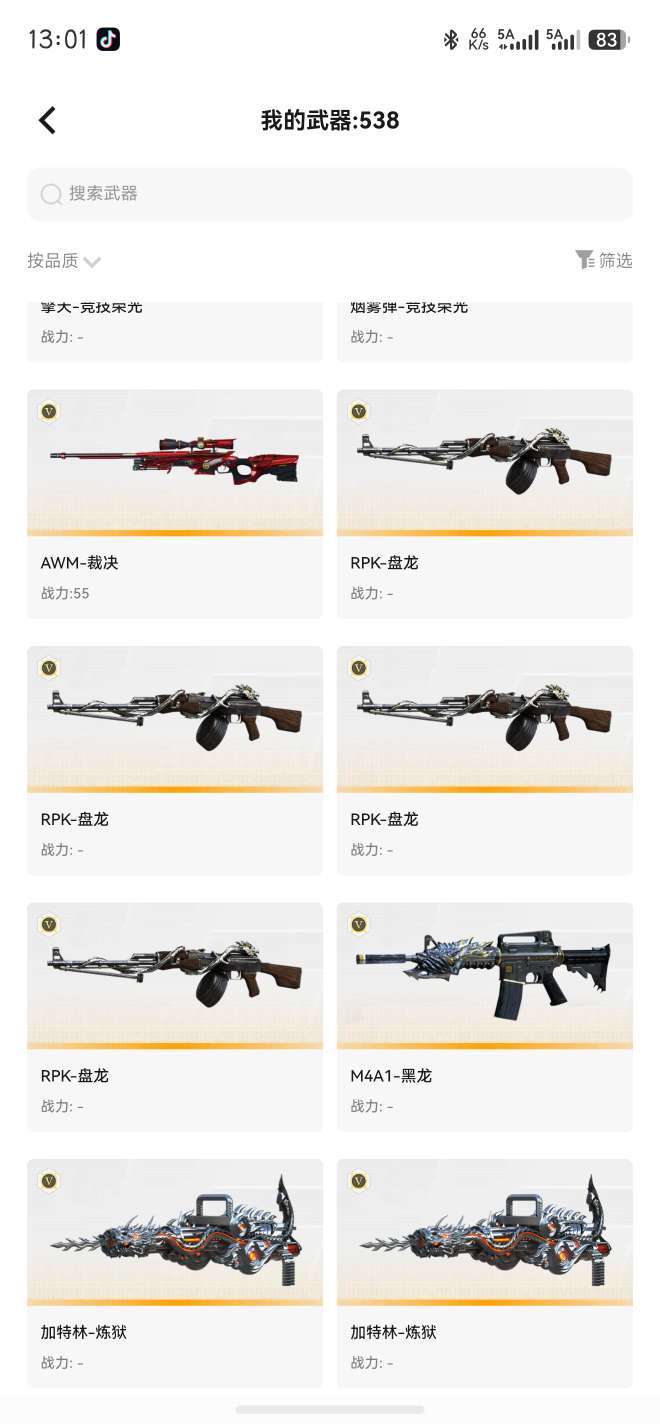Tap the 搜索武器 search box
Image resolution: width=660 pixels, height=1424 pixels.
330,194
